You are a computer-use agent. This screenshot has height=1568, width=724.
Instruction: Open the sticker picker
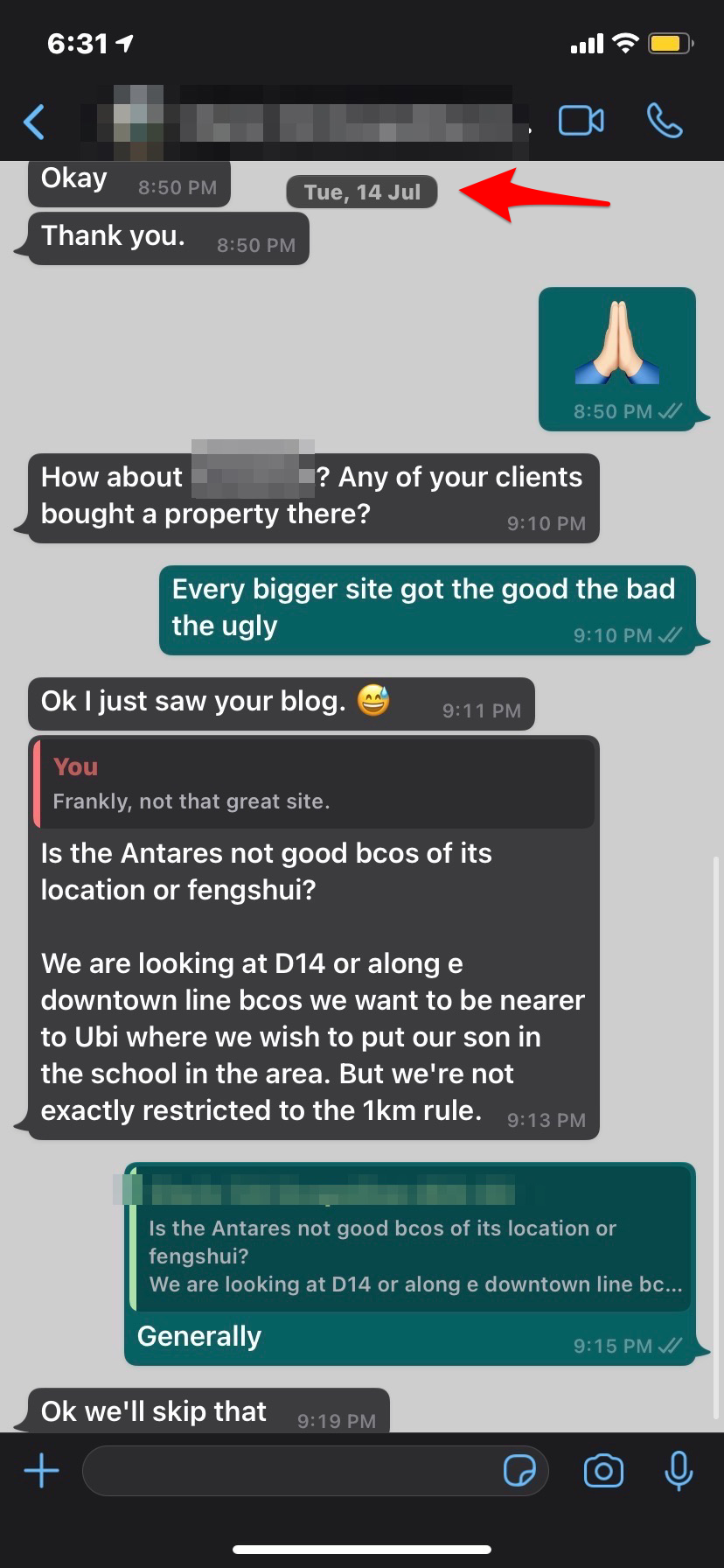click(x=519, y=1471)
